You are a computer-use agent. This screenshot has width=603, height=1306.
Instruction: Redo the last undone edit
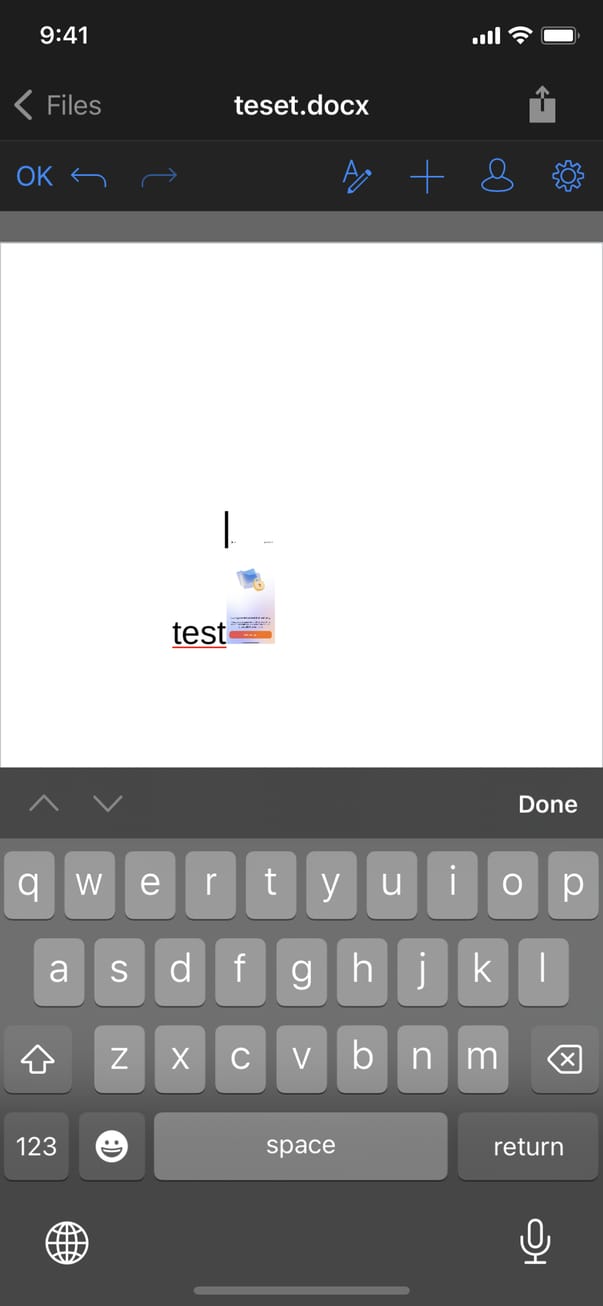click(159, 177)
